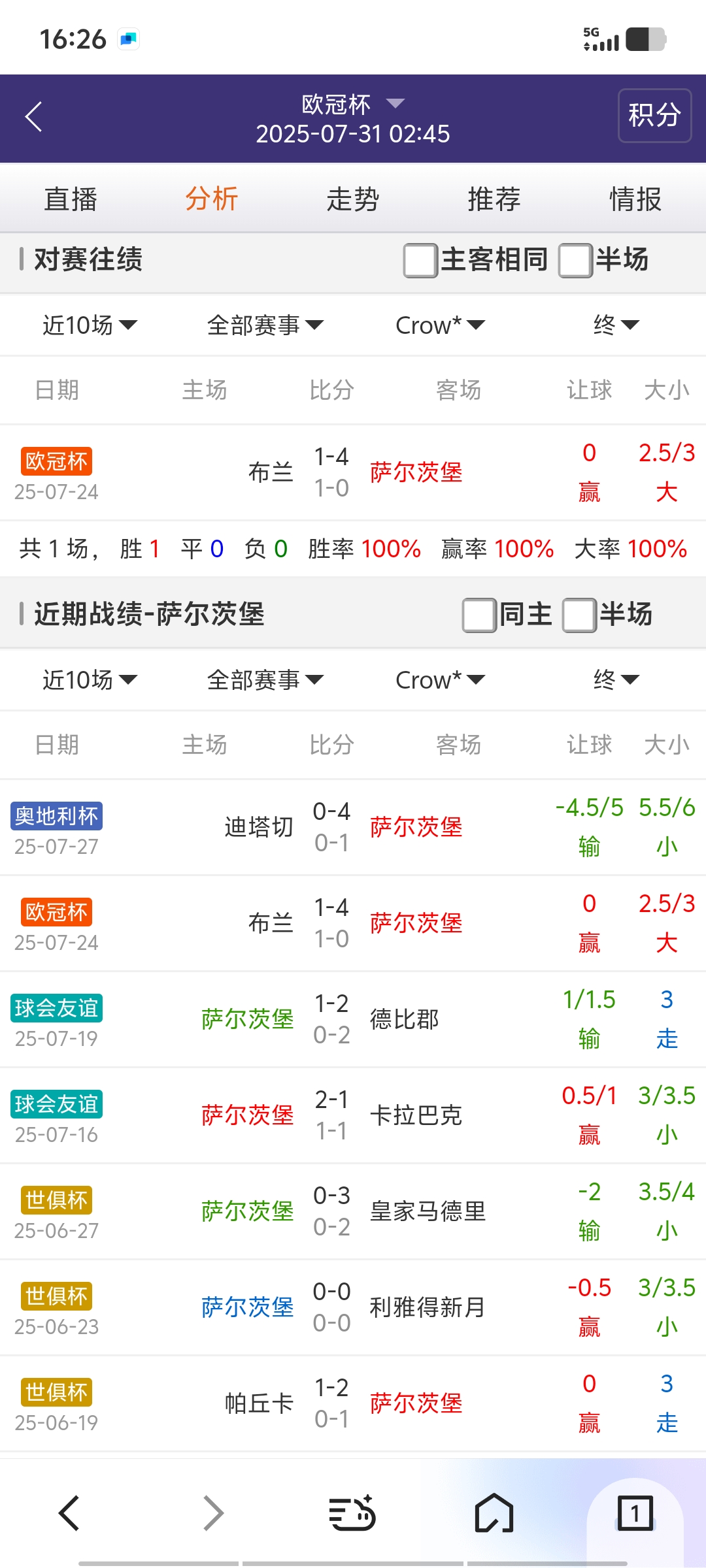Go back using the header arrow

[x=34, y=118]
